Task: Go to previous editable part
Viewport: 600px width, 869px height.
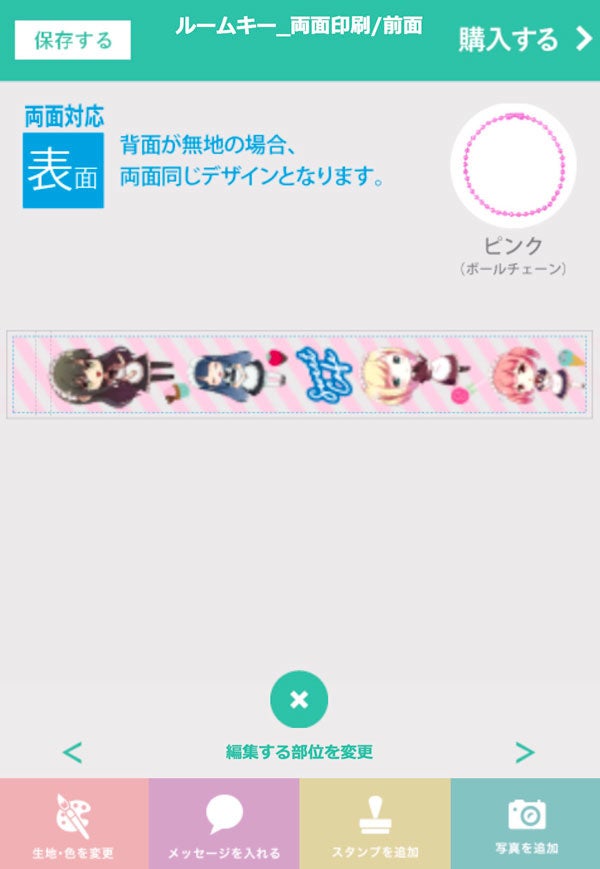Action: point(73,752)
